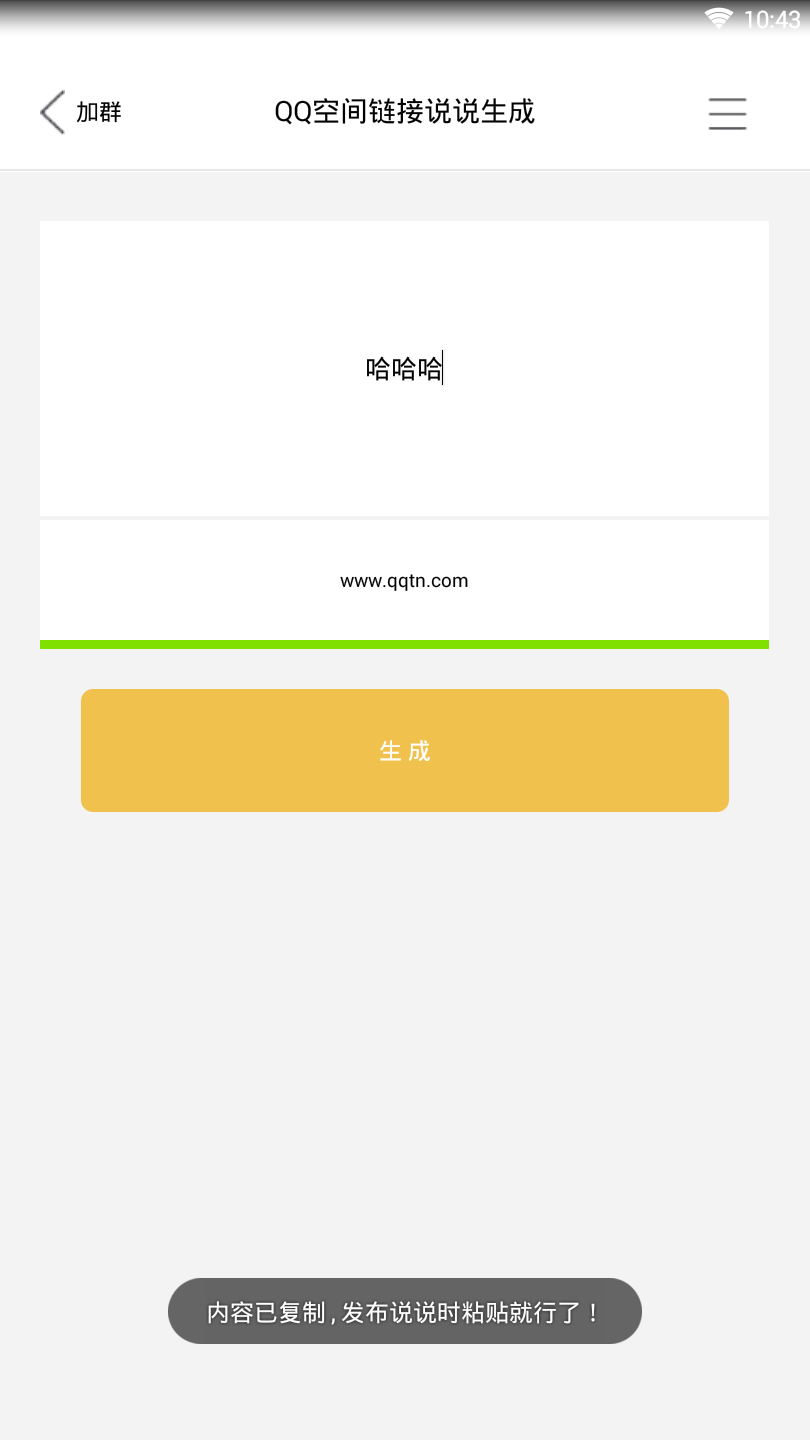Viewport: 810px width, 1440px height.
Task: Open the hamburger menu
Action: pos(727,113)
